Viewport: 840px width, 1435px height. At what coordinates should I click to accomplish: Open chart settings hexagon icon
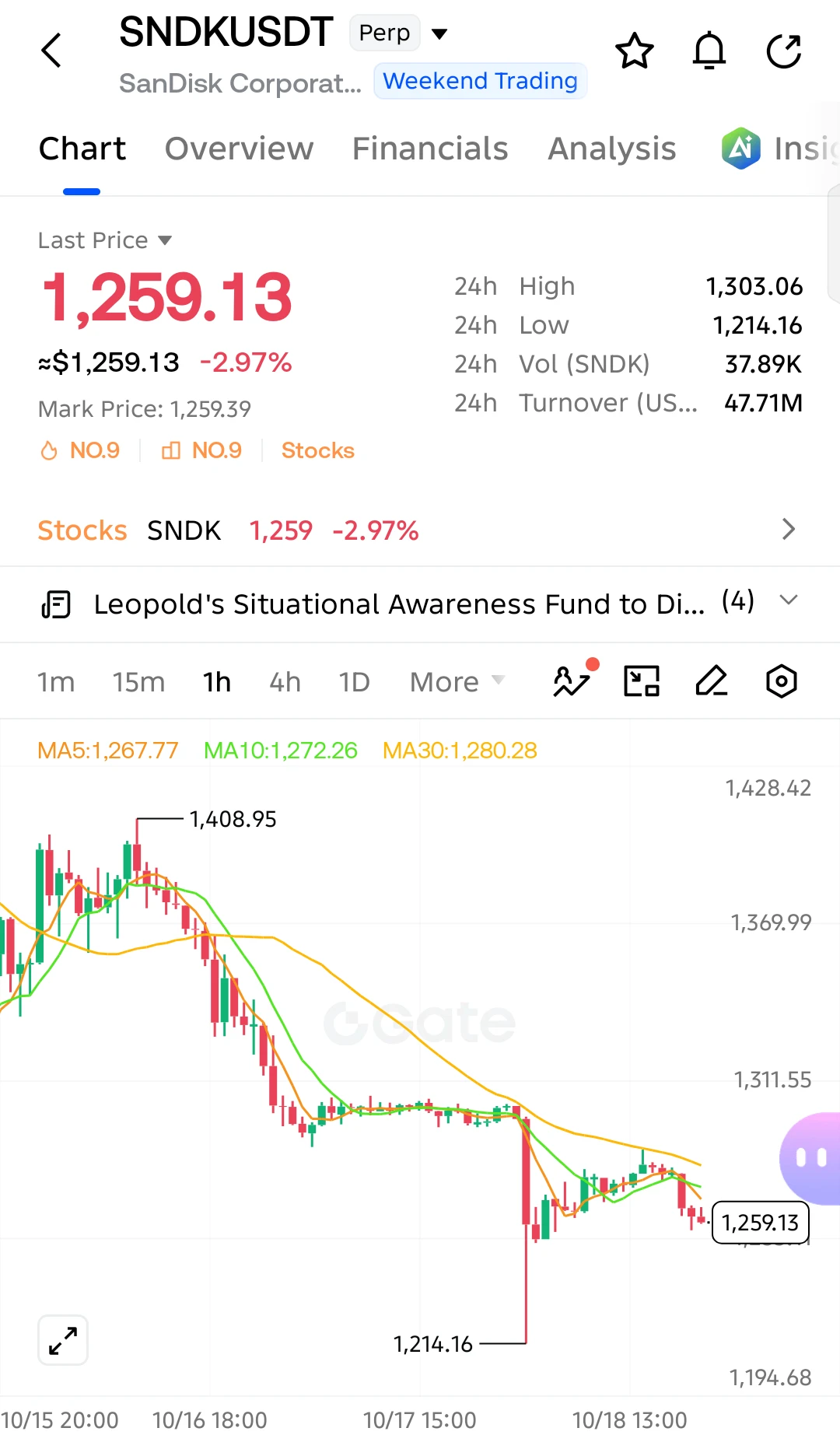click(782, 681)
